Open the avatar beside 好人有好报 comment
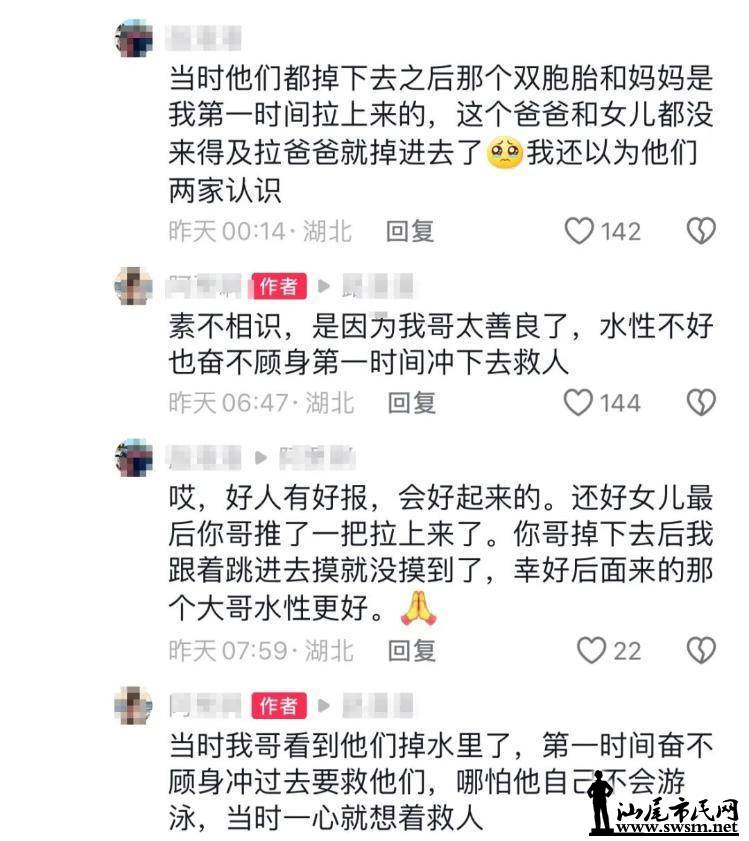This screenshot has height=841, width=749. coord(135,457)
